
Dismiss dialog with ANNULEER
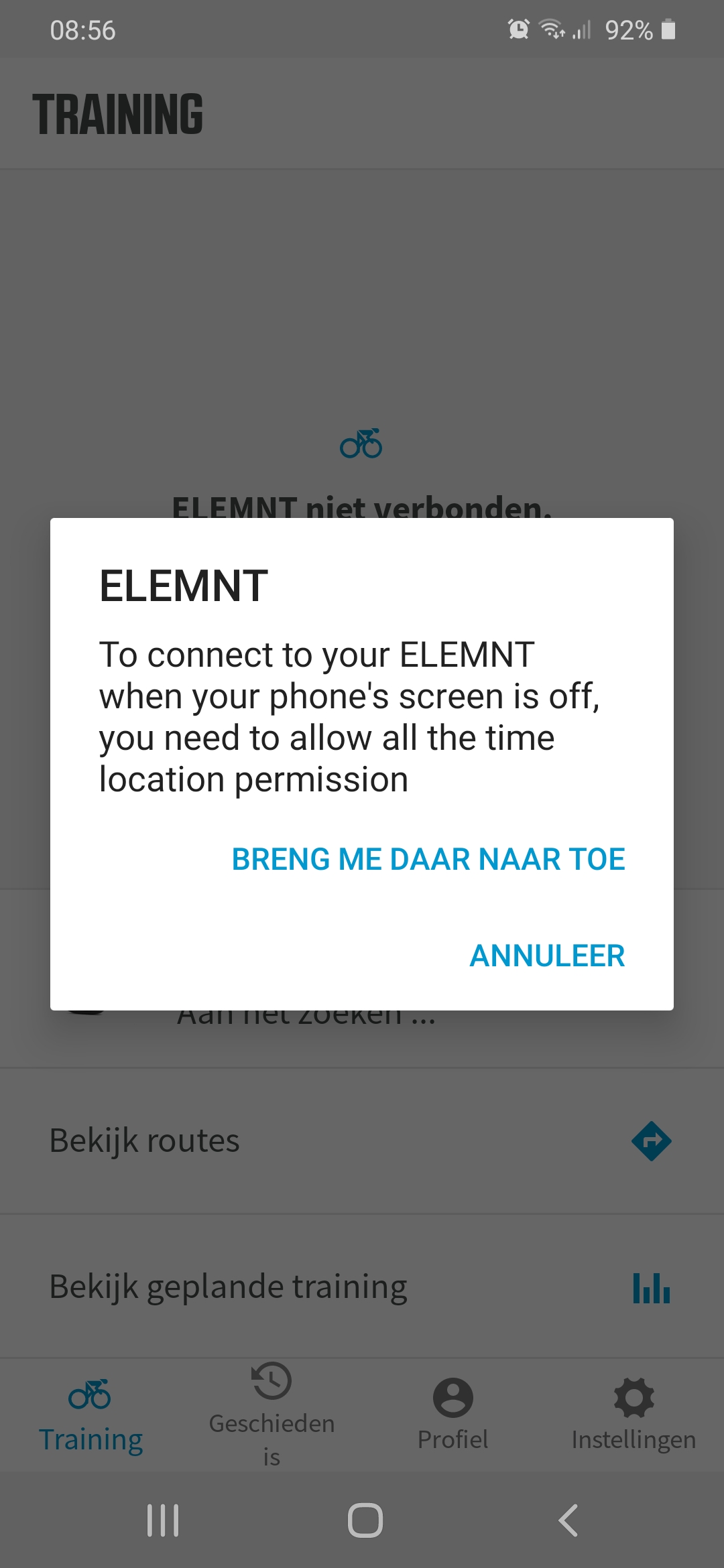pyautogui.click(x=547, y=956)
